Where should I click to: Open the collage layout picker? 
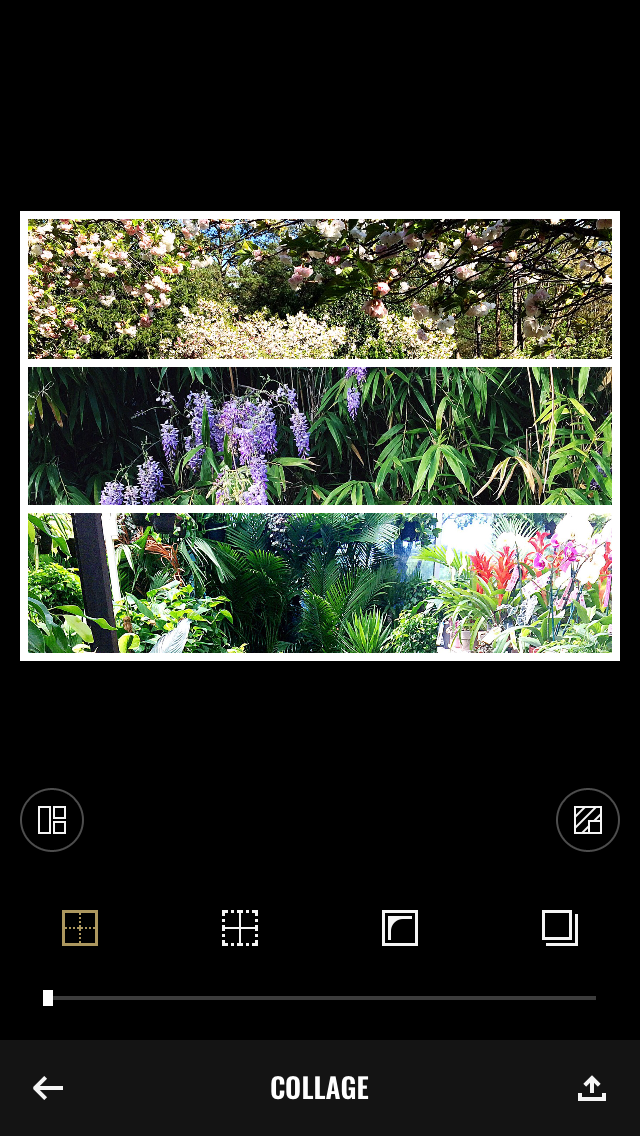tap(52, 820)
